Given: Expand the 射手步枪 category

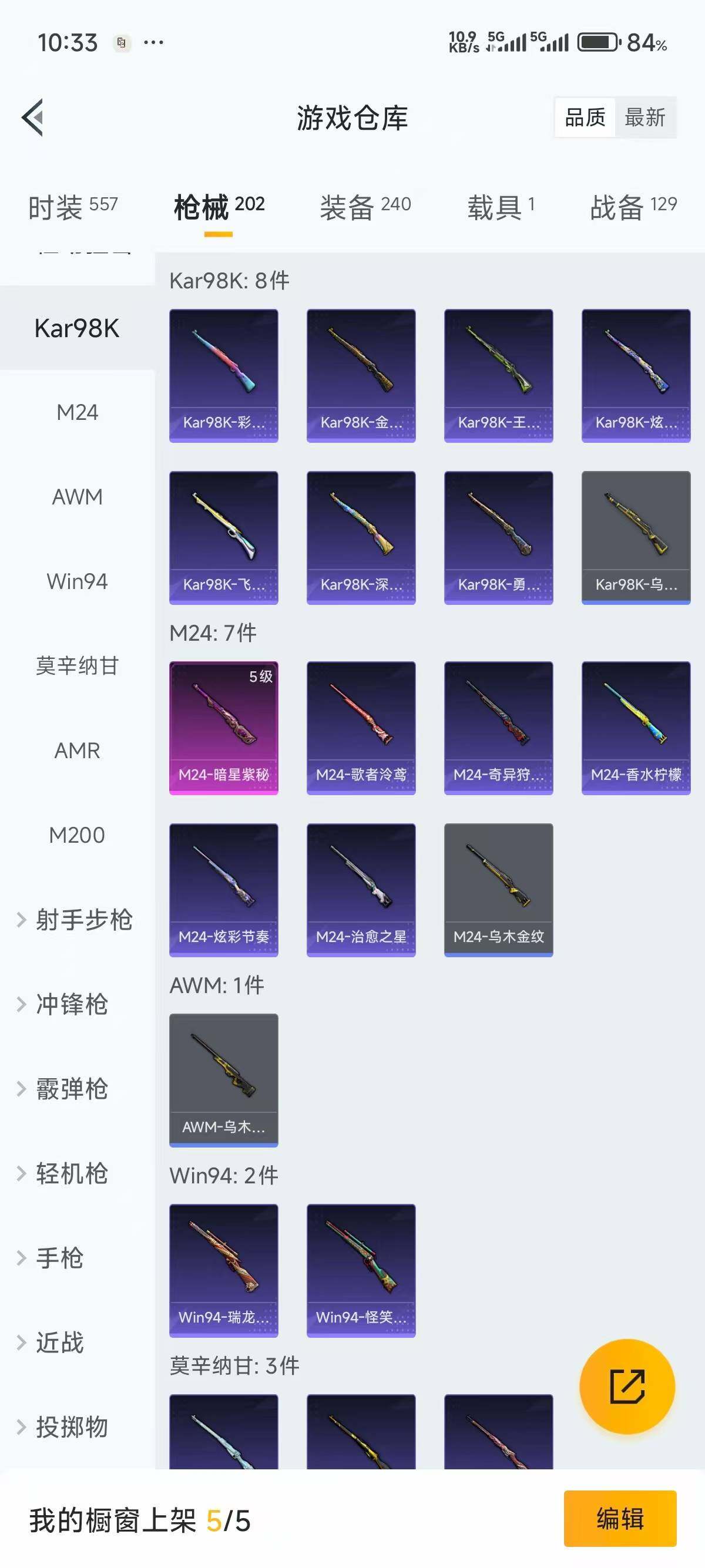Looking at the screenshot, I should coord(83,920).
